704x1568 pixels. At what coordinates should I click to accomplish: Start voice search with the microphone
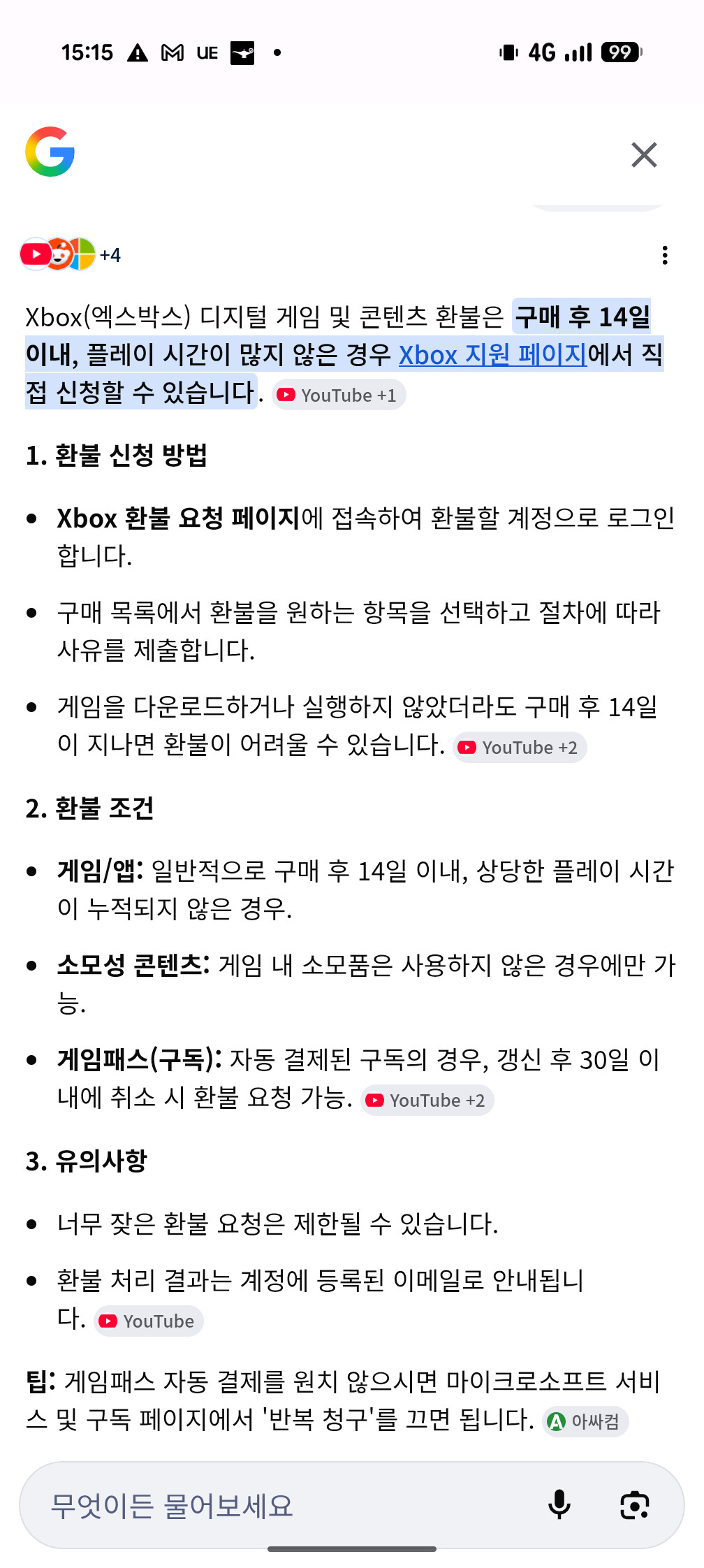click(x=559, y=1504)
